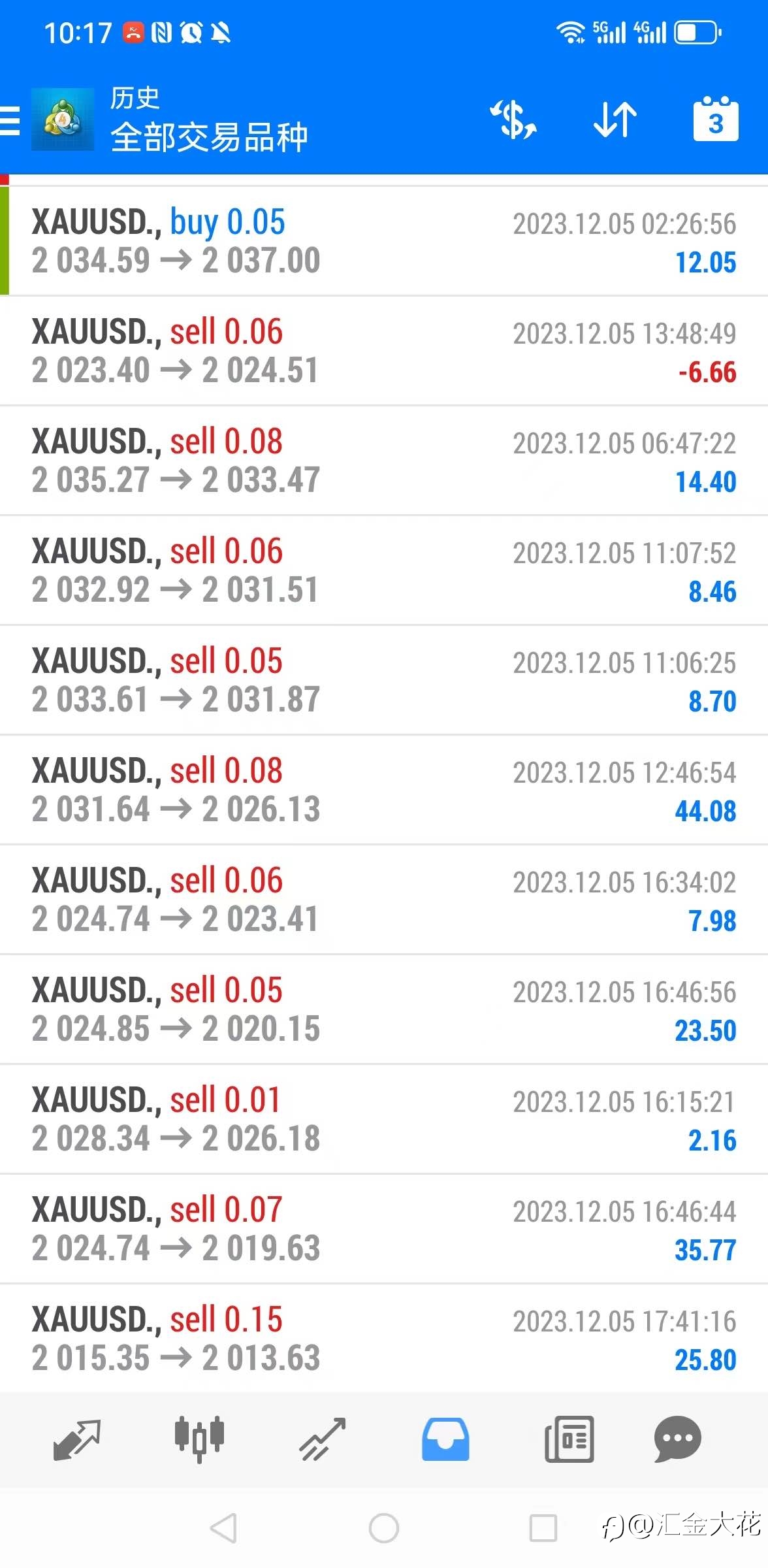
Task: Open the sell 0.01 trade at 16:15:21
Action: click(x=384, y=1119)
